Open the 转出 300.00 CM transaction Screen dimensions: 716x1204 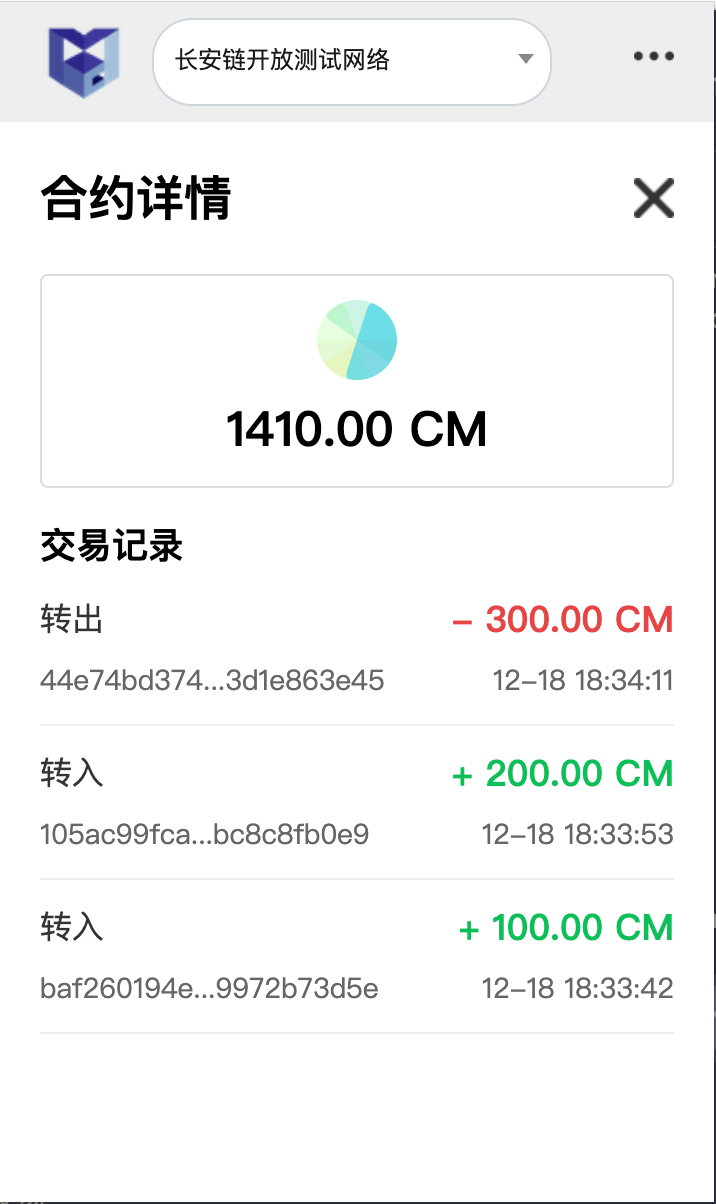[x=356, y=649]
